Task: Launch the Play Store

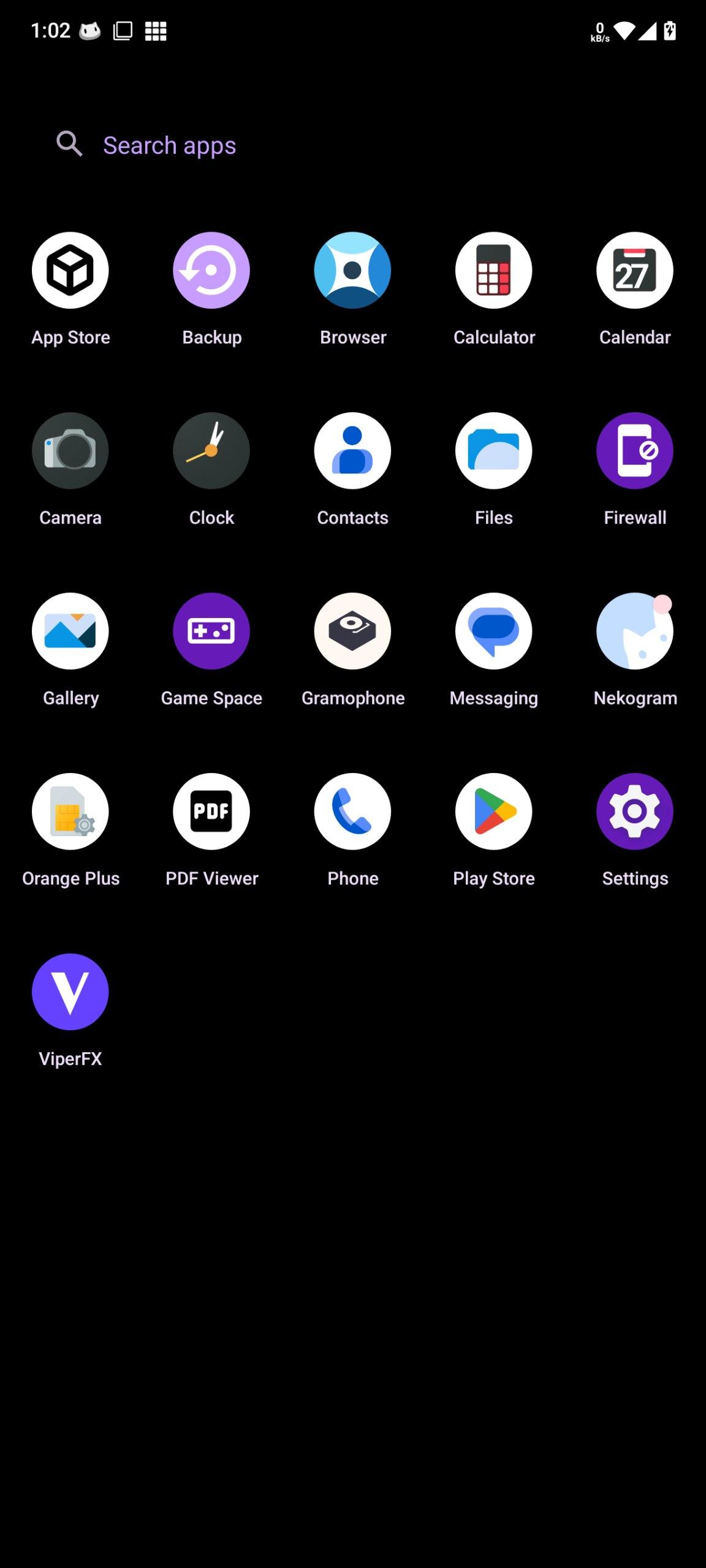Action: click(494, 812)
